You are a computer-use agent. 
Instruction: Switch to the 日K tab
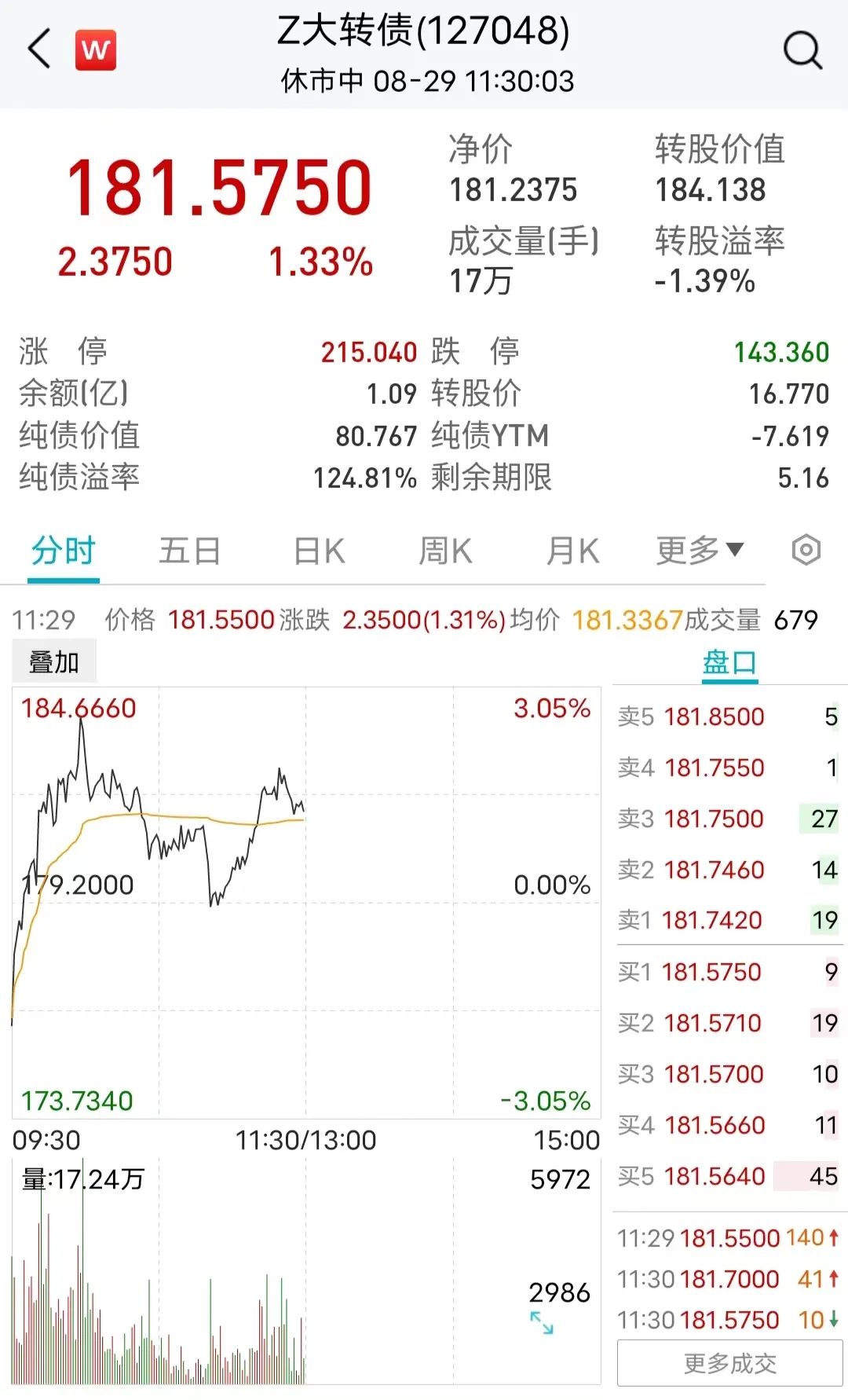tap(317, 551)
